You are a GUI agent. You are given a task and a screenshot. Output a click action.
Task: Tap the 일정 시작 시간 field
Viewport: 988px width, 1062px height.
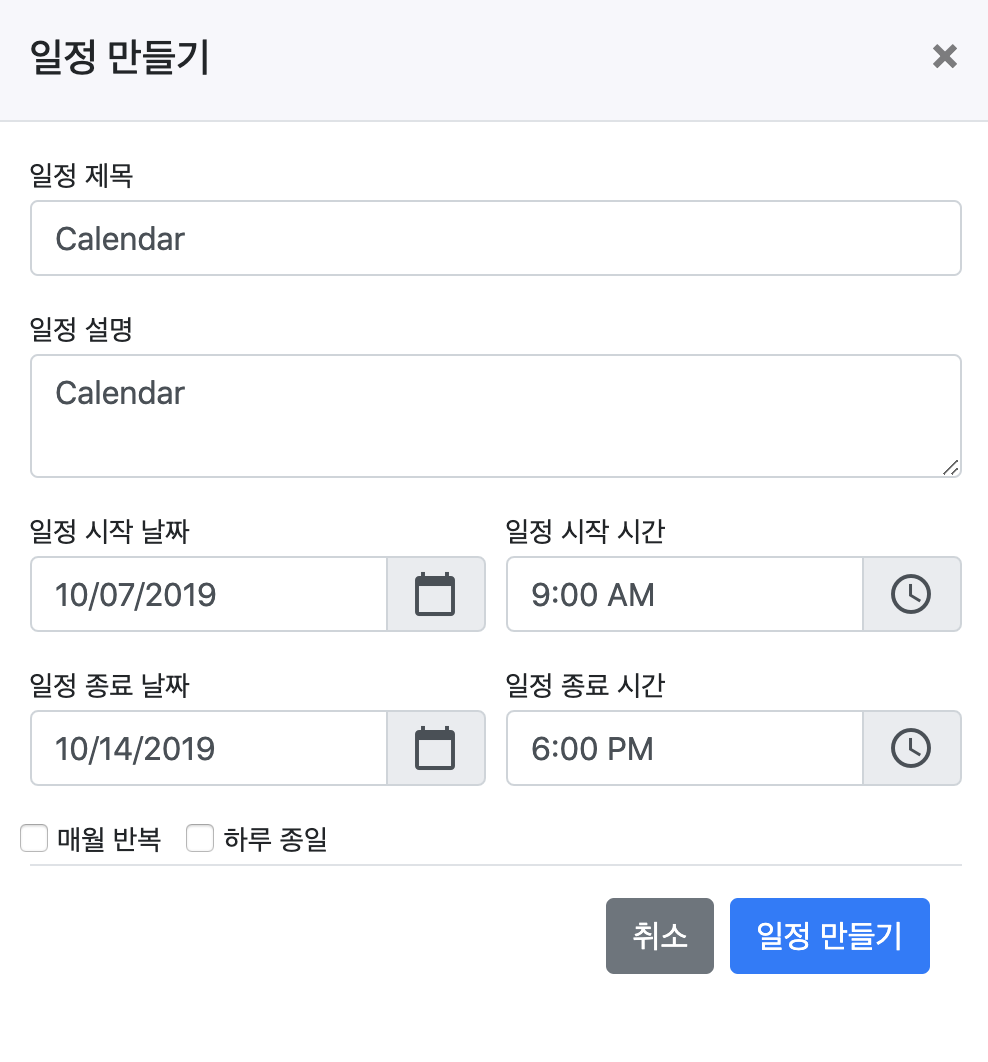pyautogui.click(x=685, y=595)
